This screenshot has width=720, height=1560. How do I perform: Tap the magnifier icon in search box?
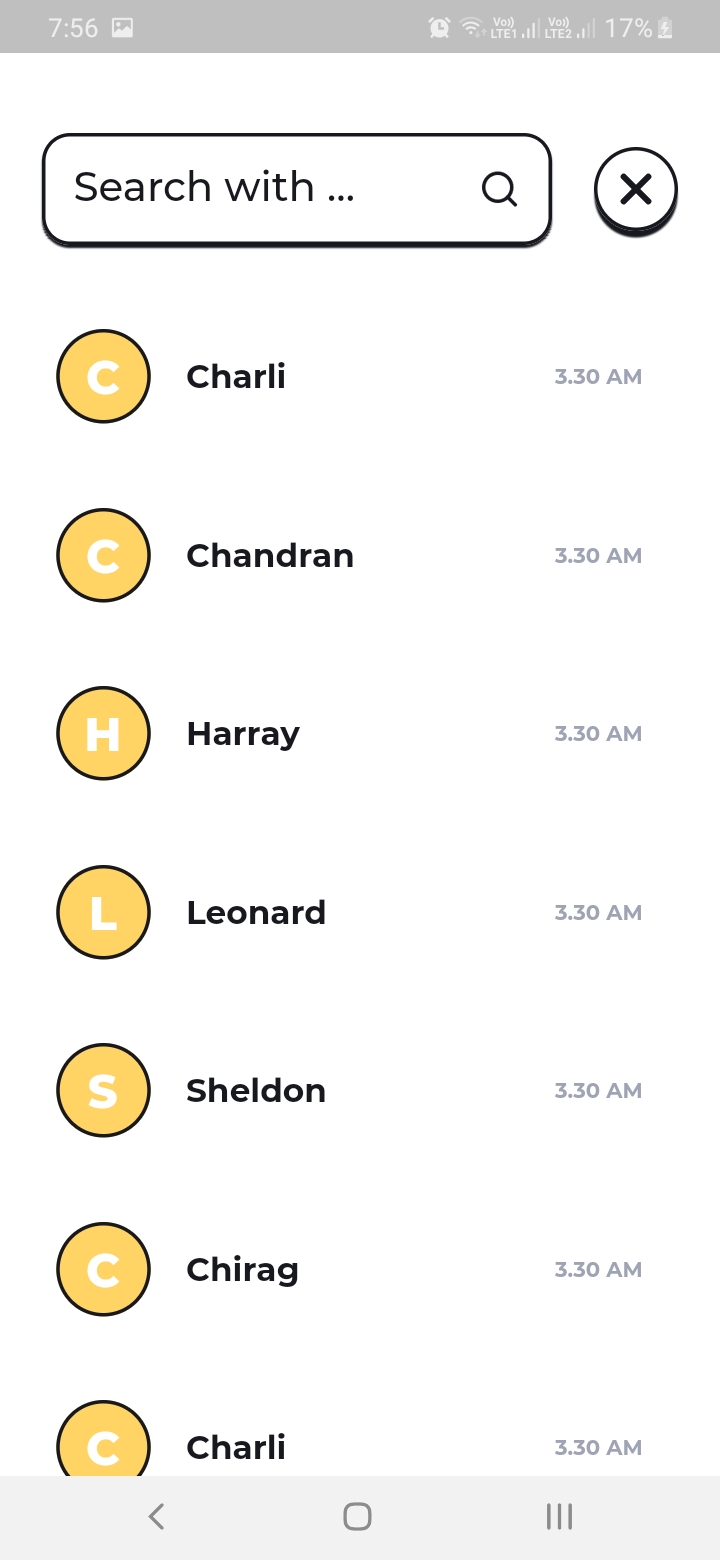[x=499, y=188]
